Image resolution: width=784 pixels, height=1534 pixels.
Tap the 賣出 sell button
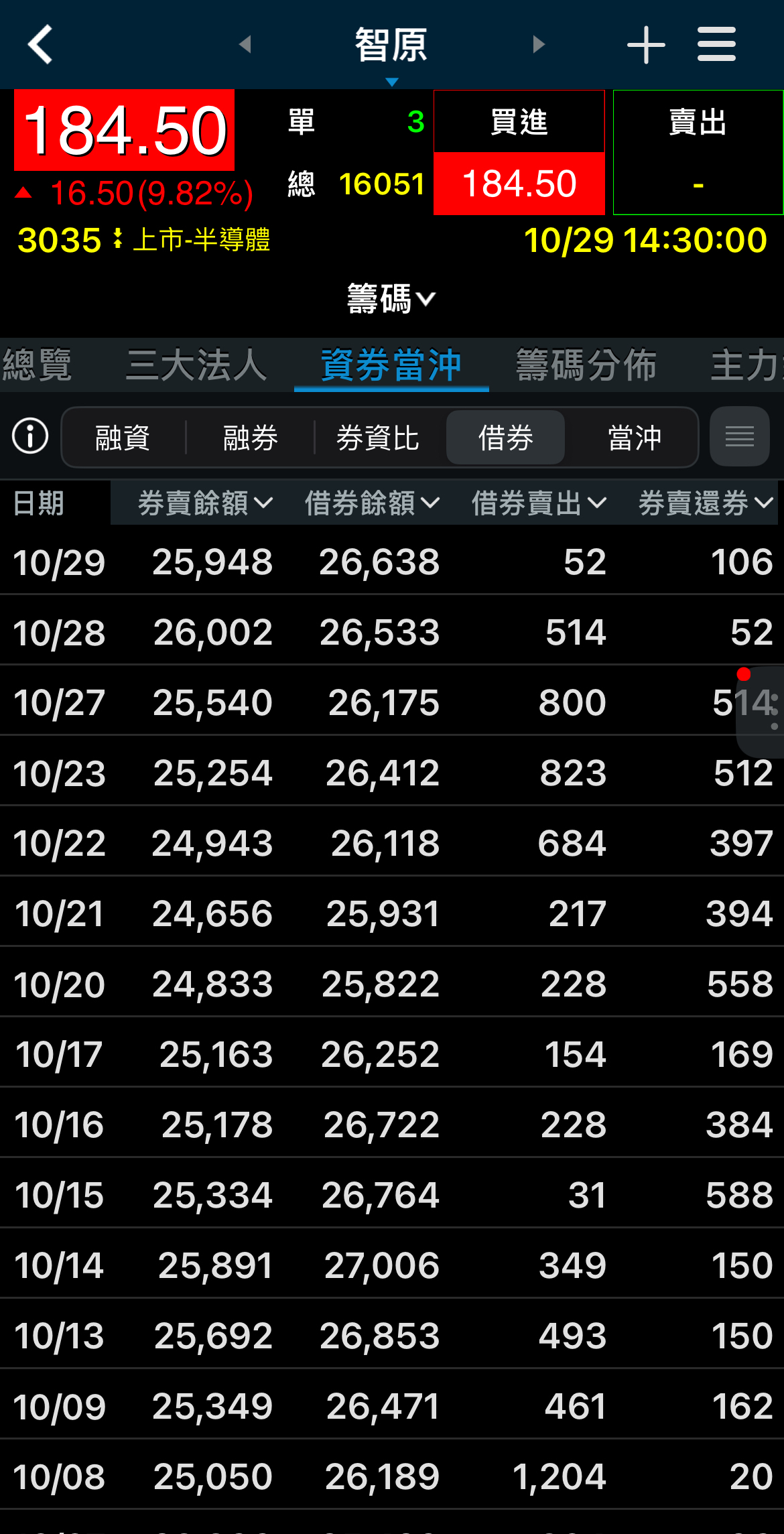pyautogui.click(x=698, y=153)
